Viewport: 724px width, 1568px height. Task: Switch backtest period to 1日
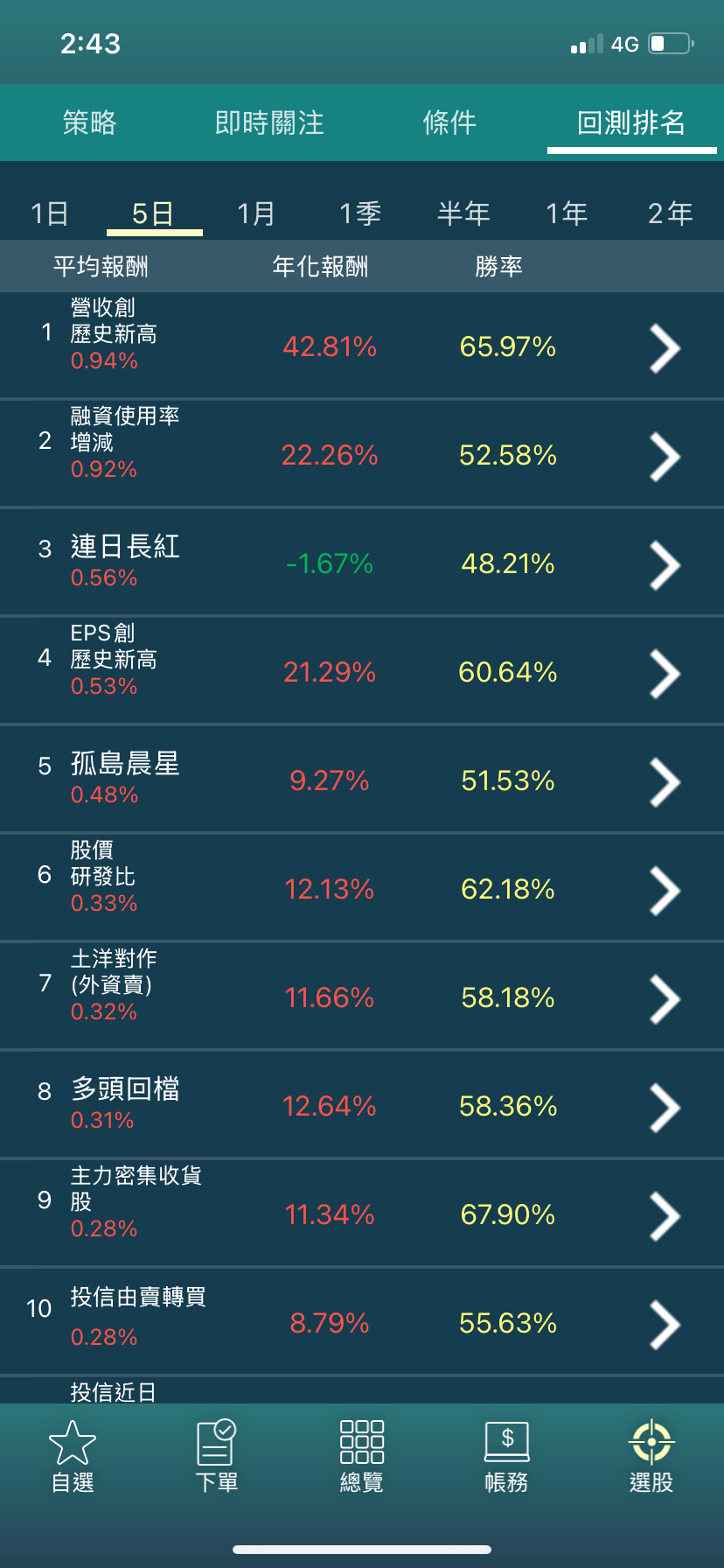tap(50, 212)
